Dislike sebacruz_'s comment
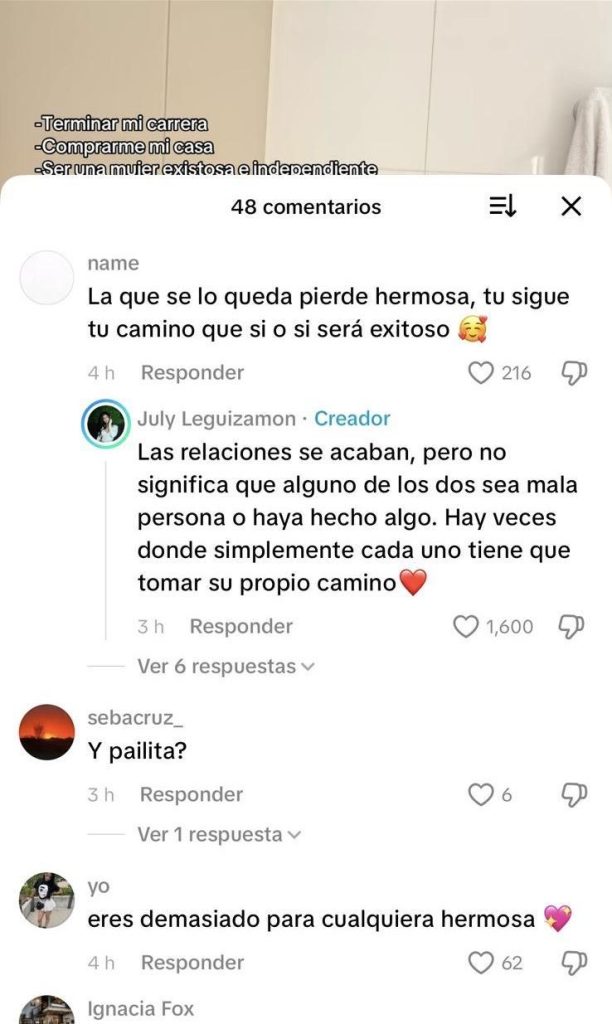Screen dimensions: 612x1024 pyautogui.click(x=573, y=795)
